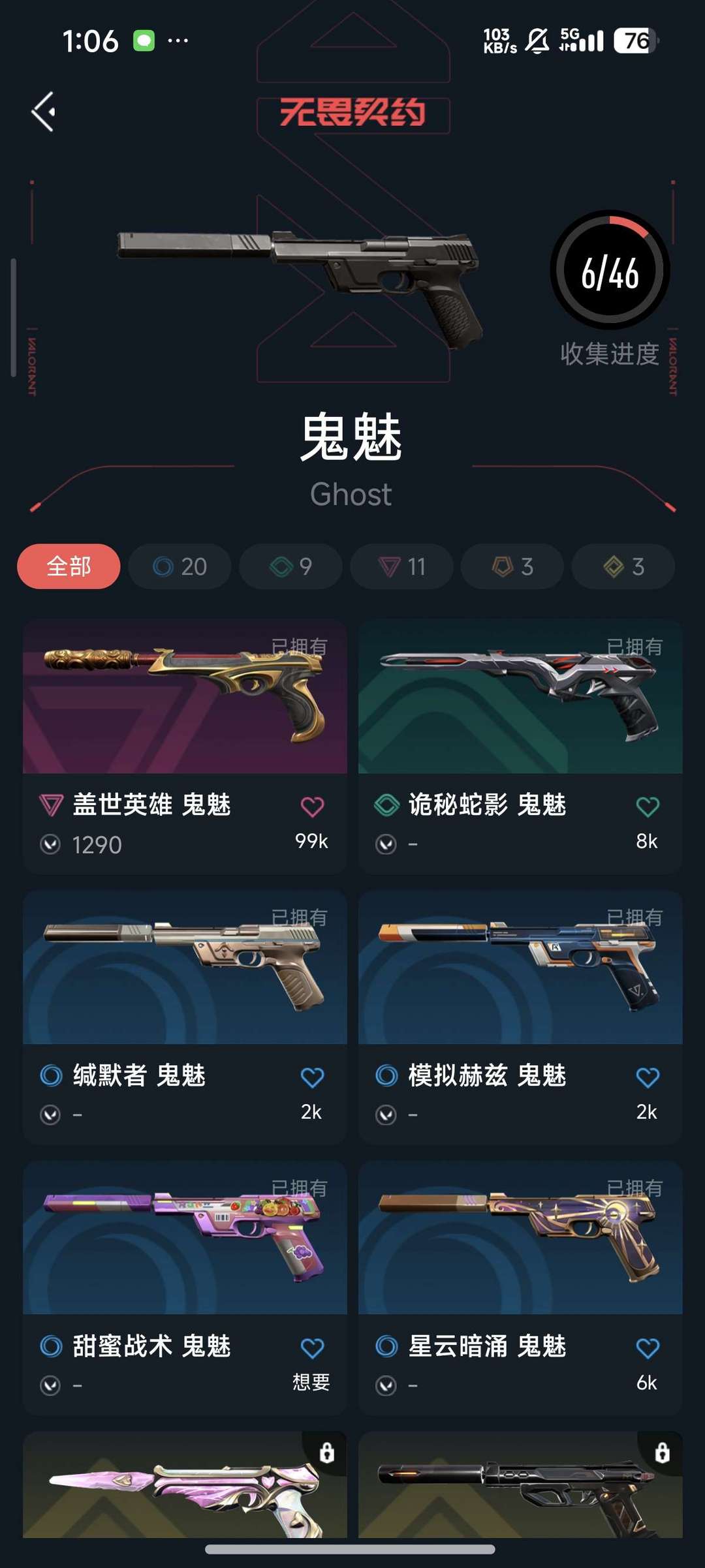Open the 诡秘蛇影 鬼魅 skin card
Image resolution: width=705 pixels, height=1568 pixels.
point(520,747)
